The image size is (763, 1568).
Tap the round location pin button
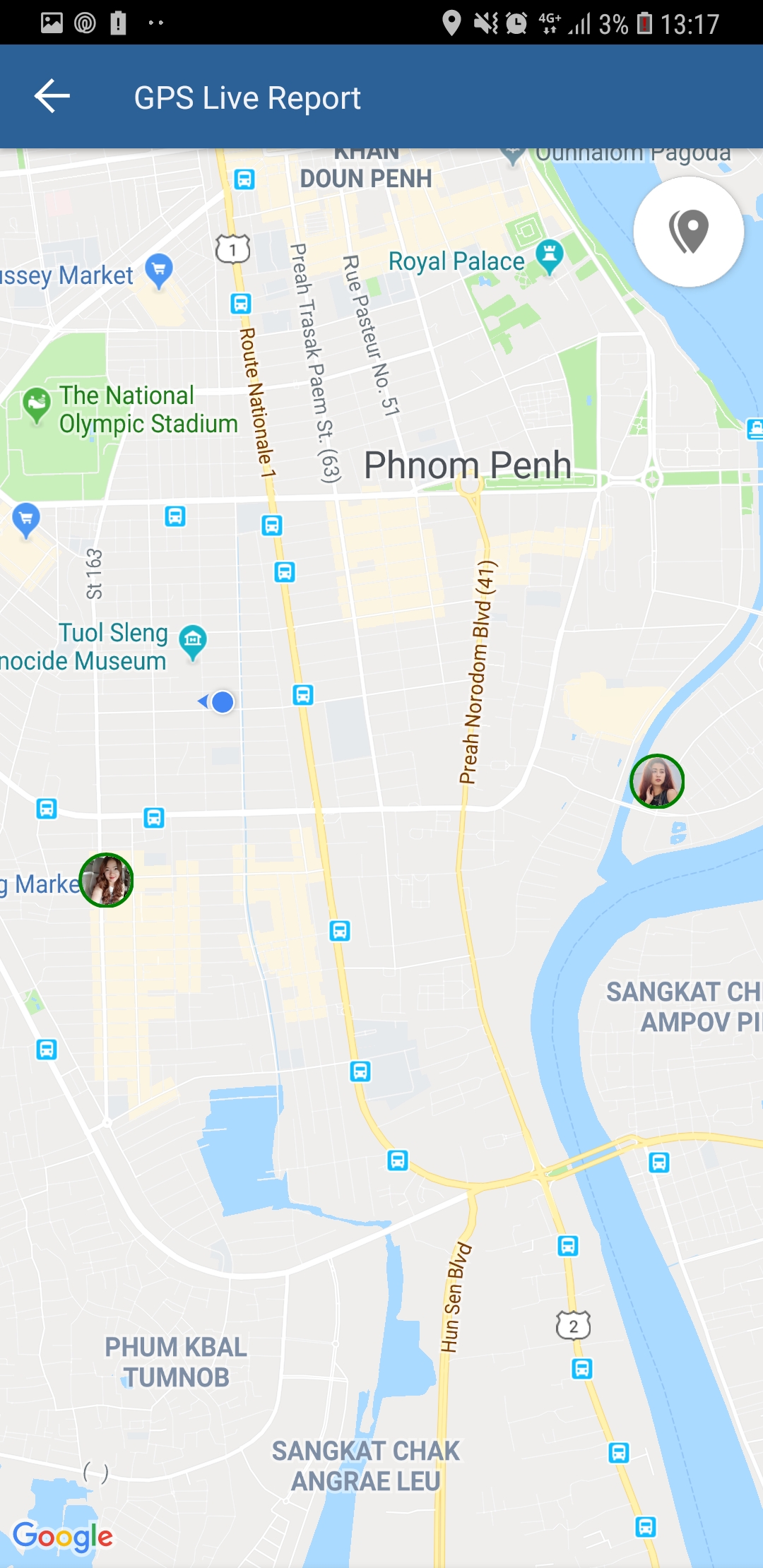tap(689, 232)
